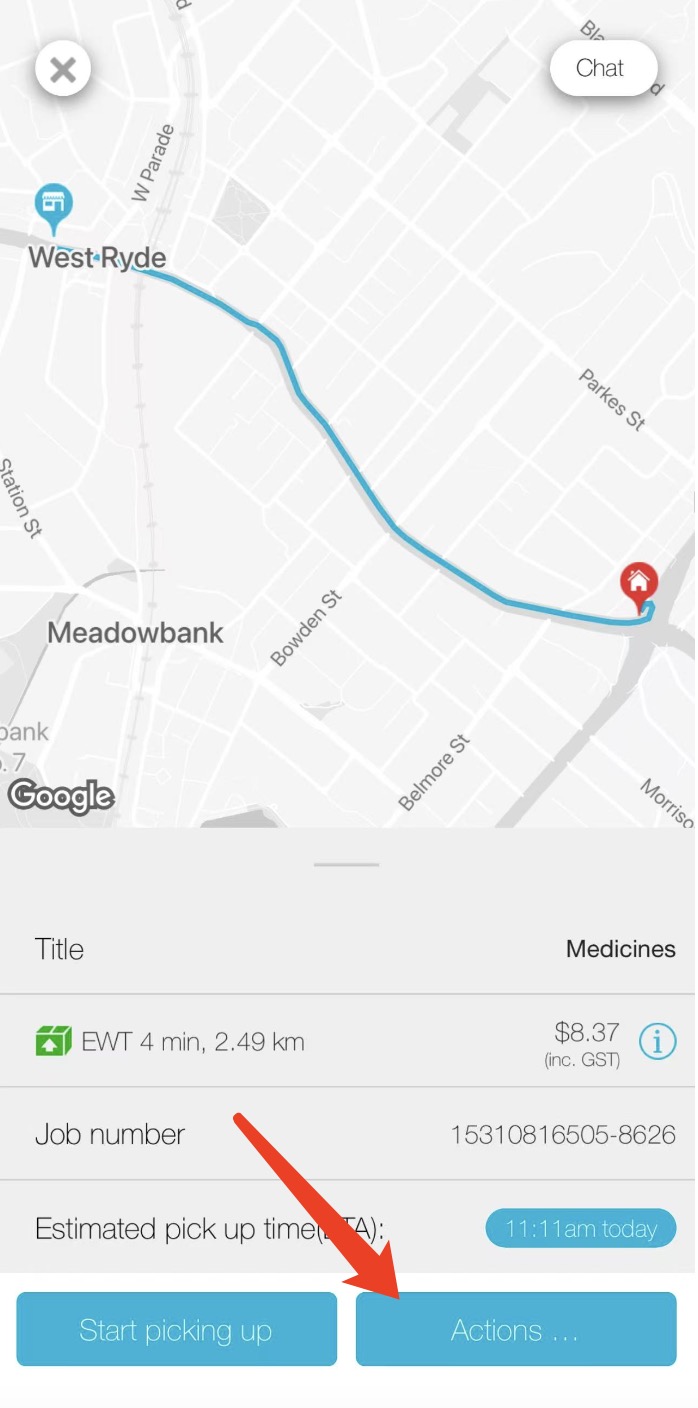The width and height of the screenshot is (698, 1408).
Task: Open the Chat button
Action: pyautogui.click(x=602, y=68)
